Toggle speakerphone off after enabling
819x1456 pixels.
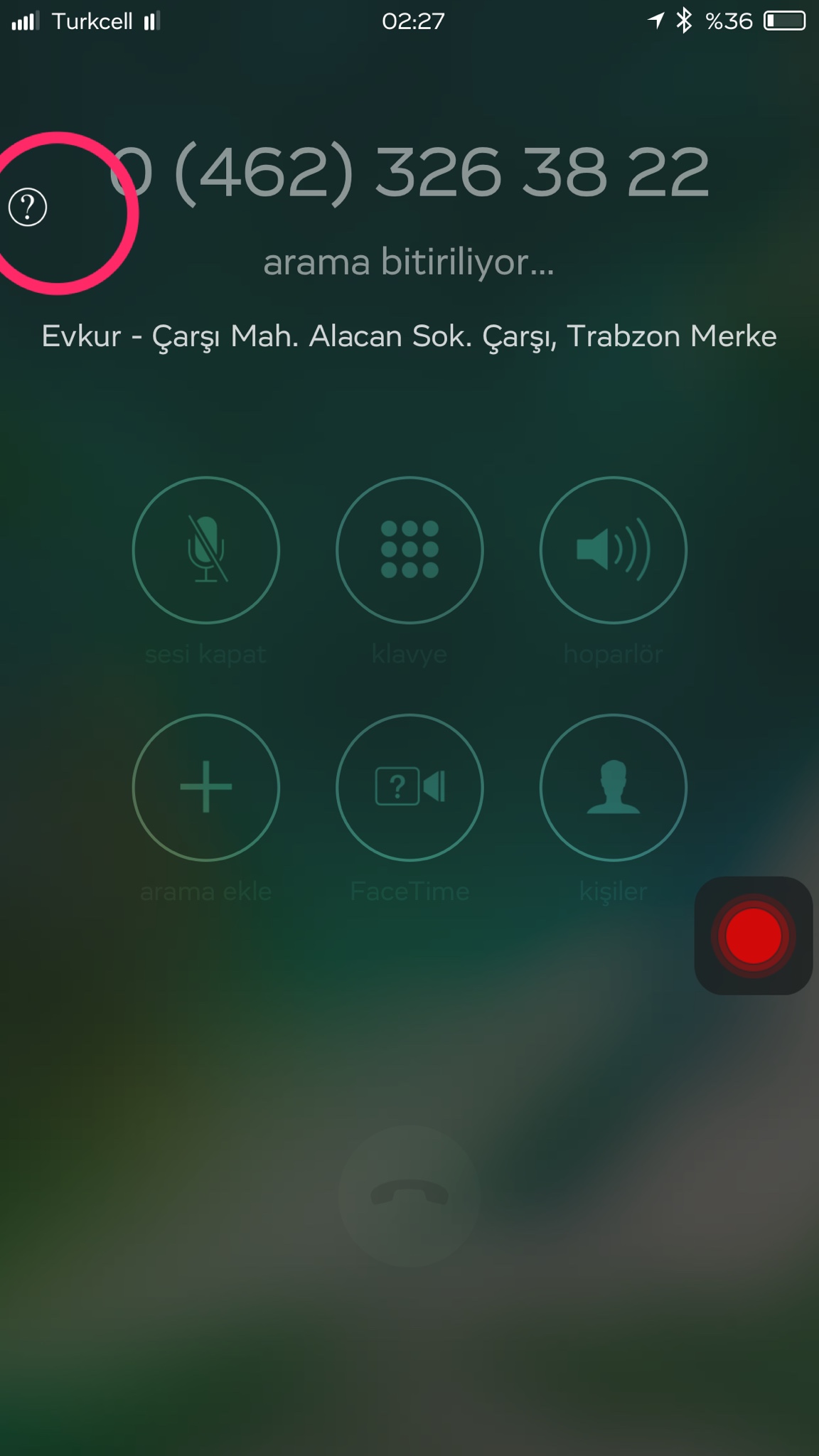pos(613,551)
